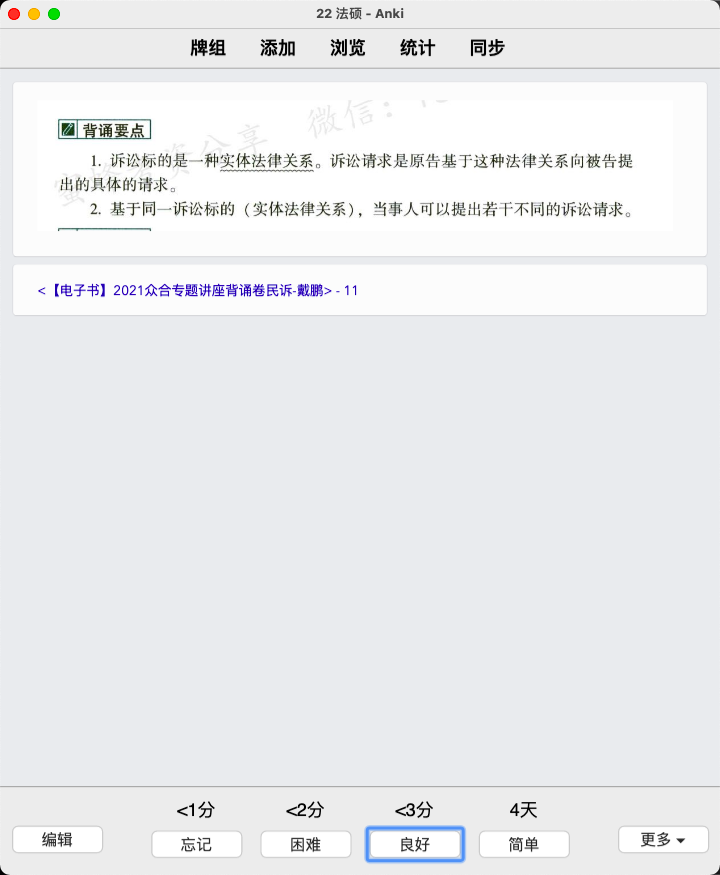Rate the card as 忘记
Screen dimensions: 720x875
197,844
